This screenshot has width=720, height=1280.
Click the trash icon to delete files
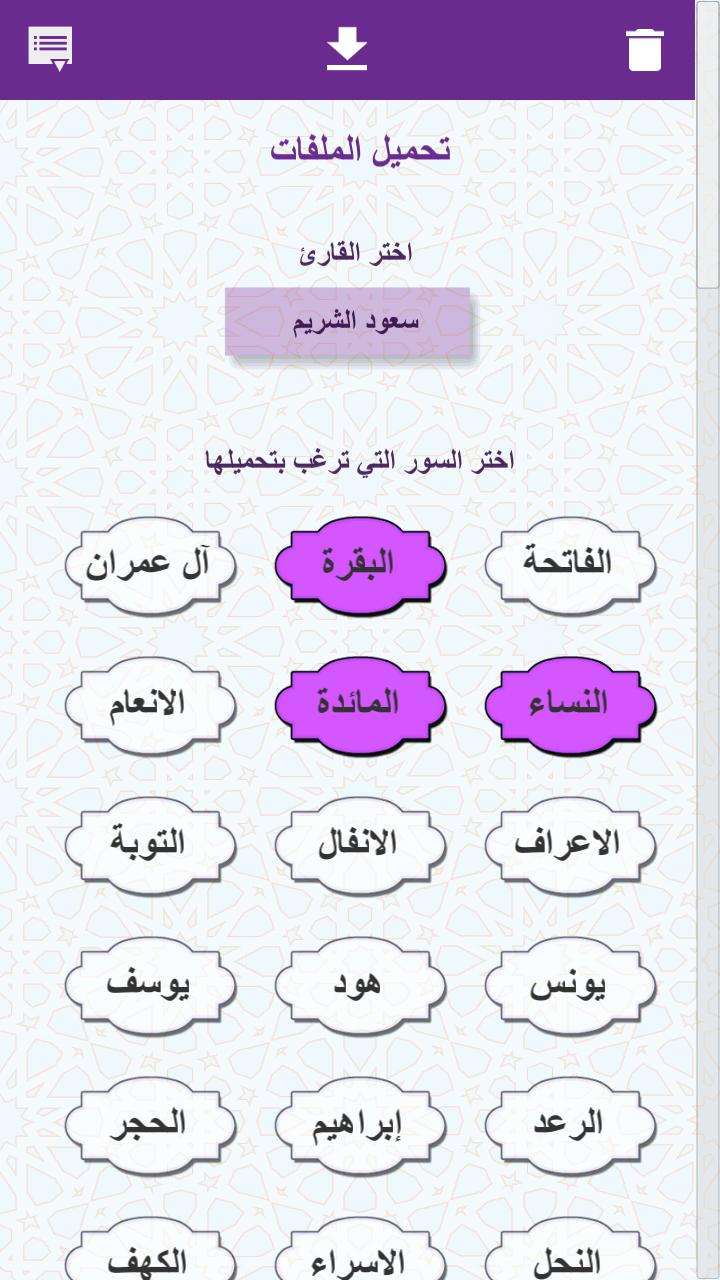(646, 47)
